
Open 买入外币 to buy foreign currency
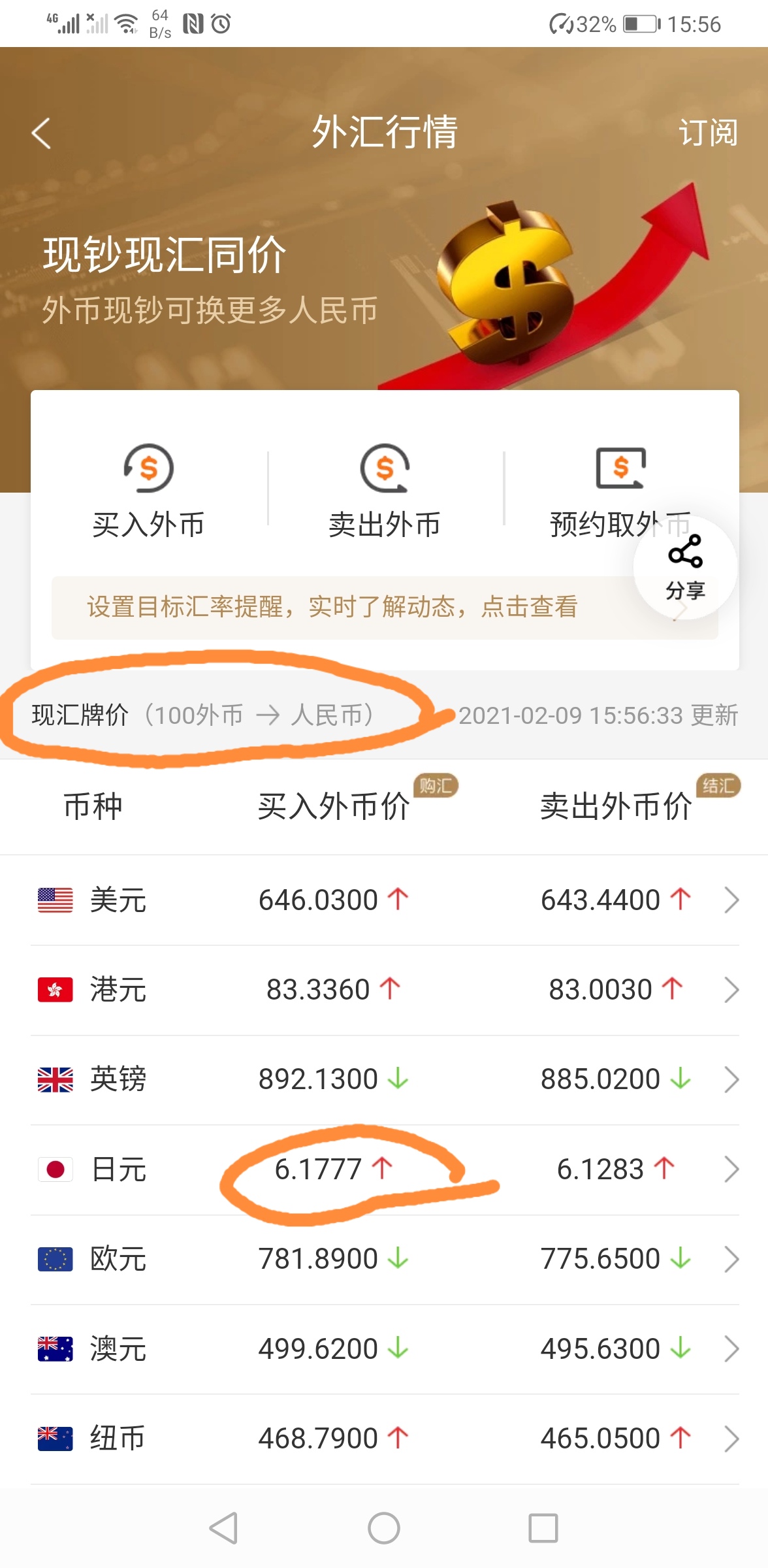tap(149, 491)
